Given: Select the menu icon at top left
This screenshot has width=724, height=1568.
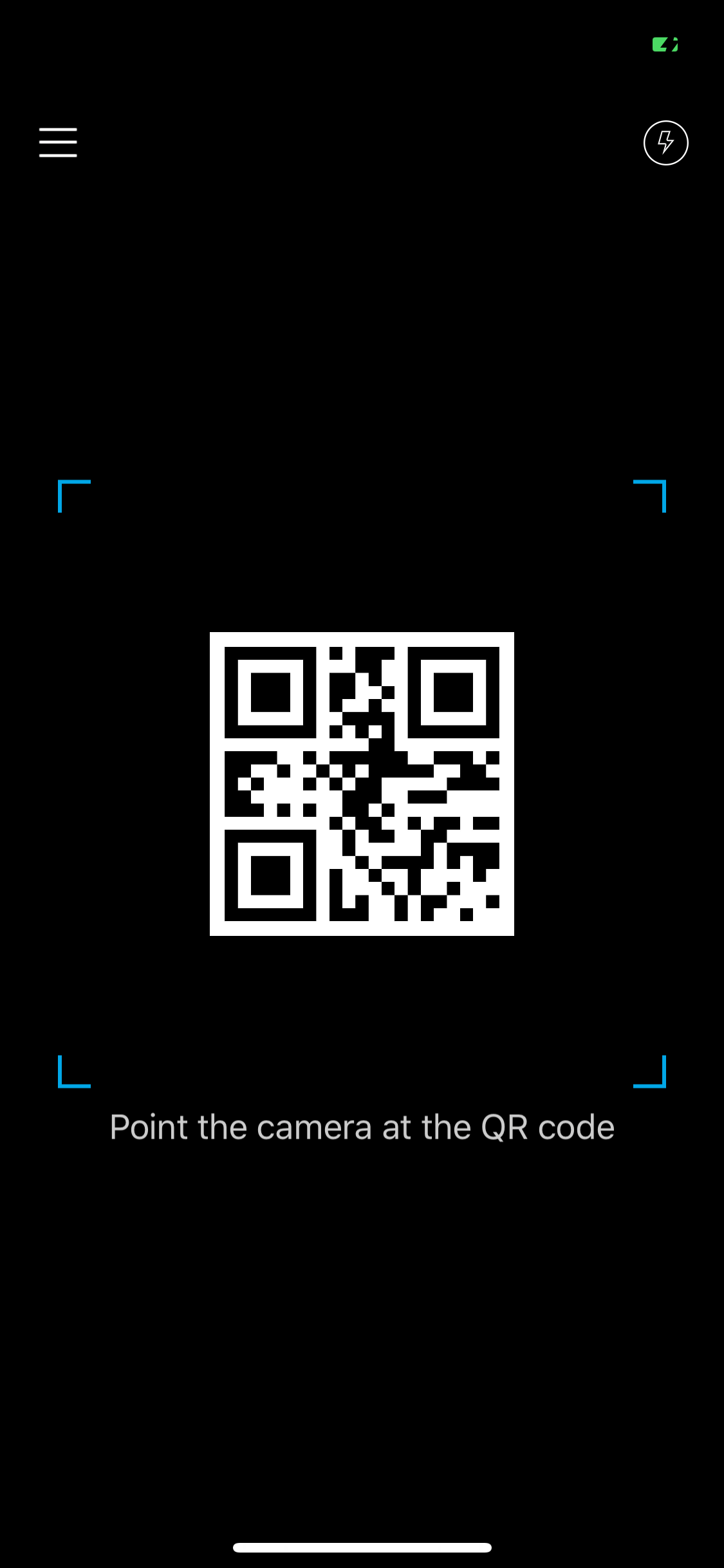Looking at the screenshot, I should [x=58, y=143].
